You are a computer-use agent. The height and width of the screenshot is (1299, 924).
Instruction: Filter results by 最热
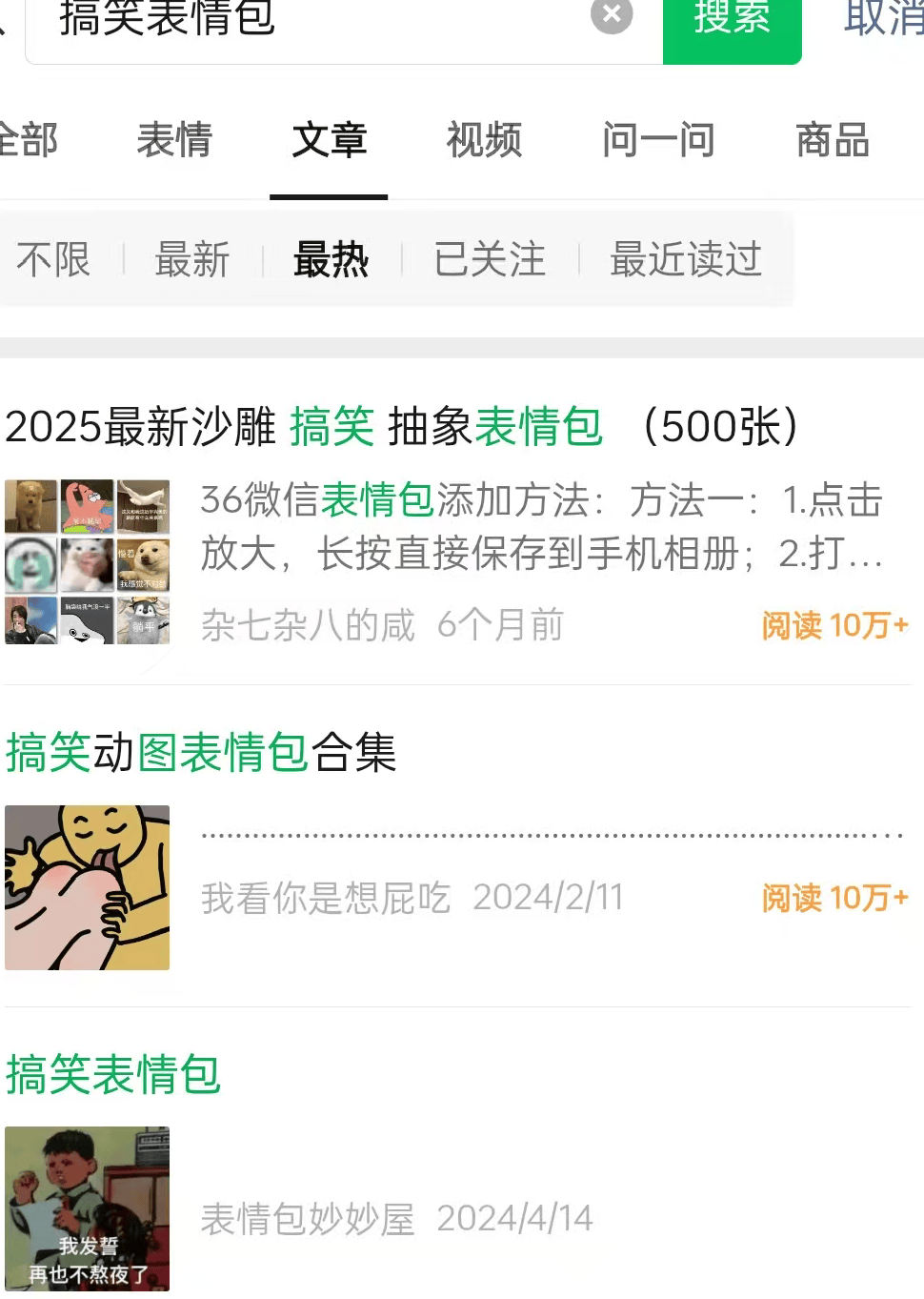(x=331, y=259)
